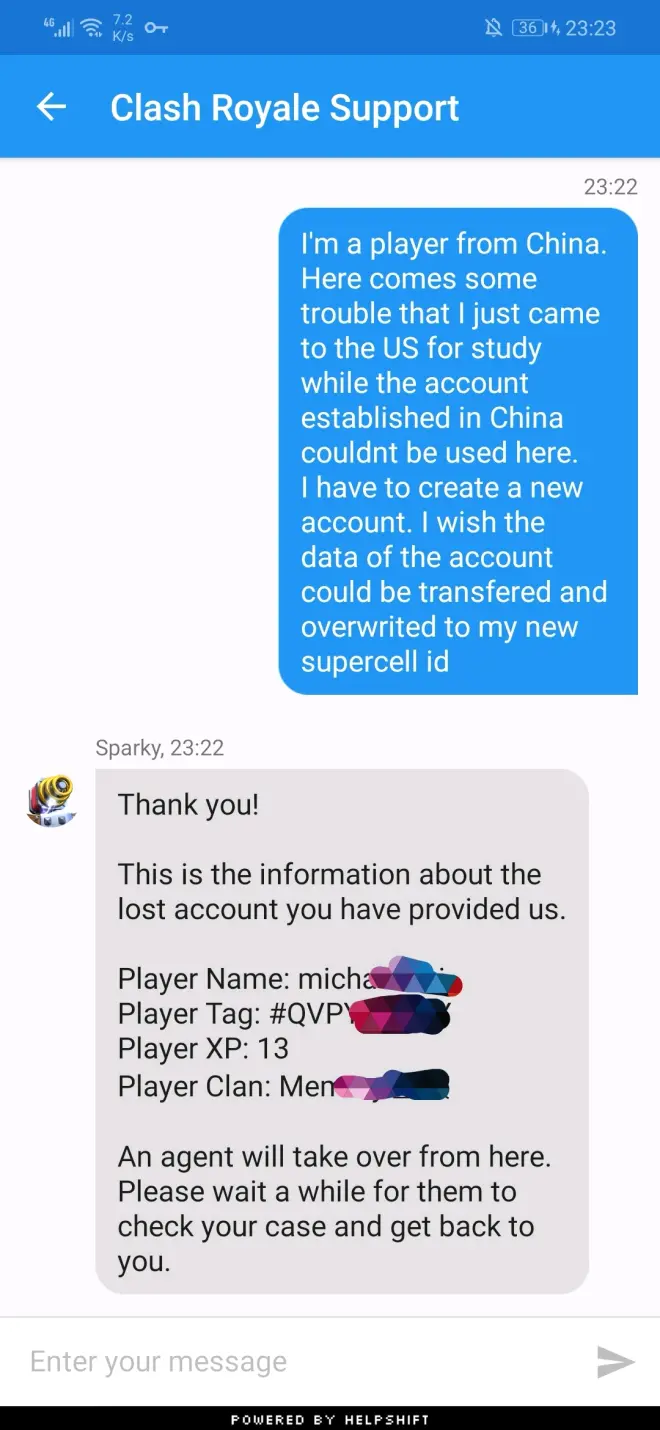Image resolution: width=660 pixels, height=1430 pixels.
Task: Tap the send message arrow
Action: (x=615, y=1361)
